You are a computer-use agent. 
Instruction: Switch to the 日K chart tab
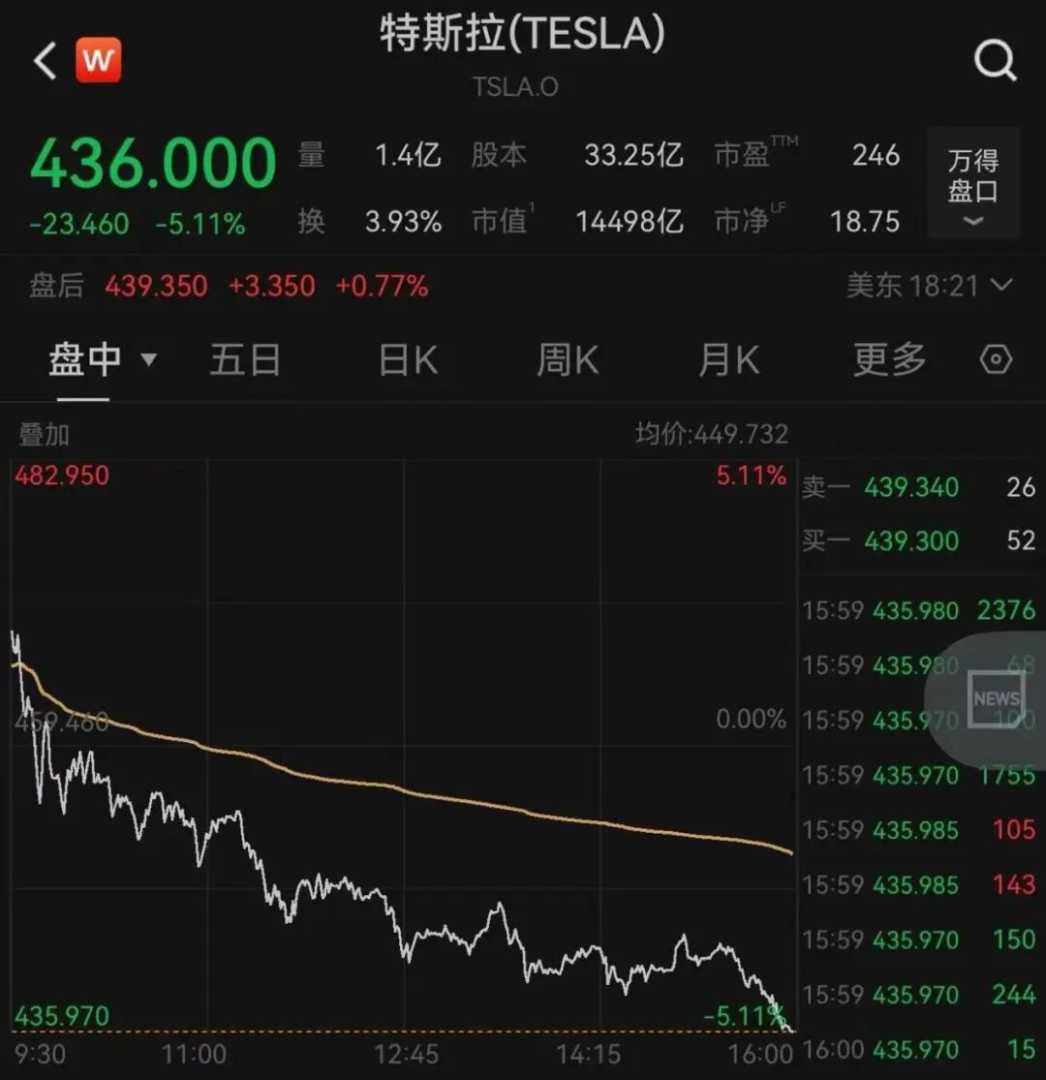[408, 359]
